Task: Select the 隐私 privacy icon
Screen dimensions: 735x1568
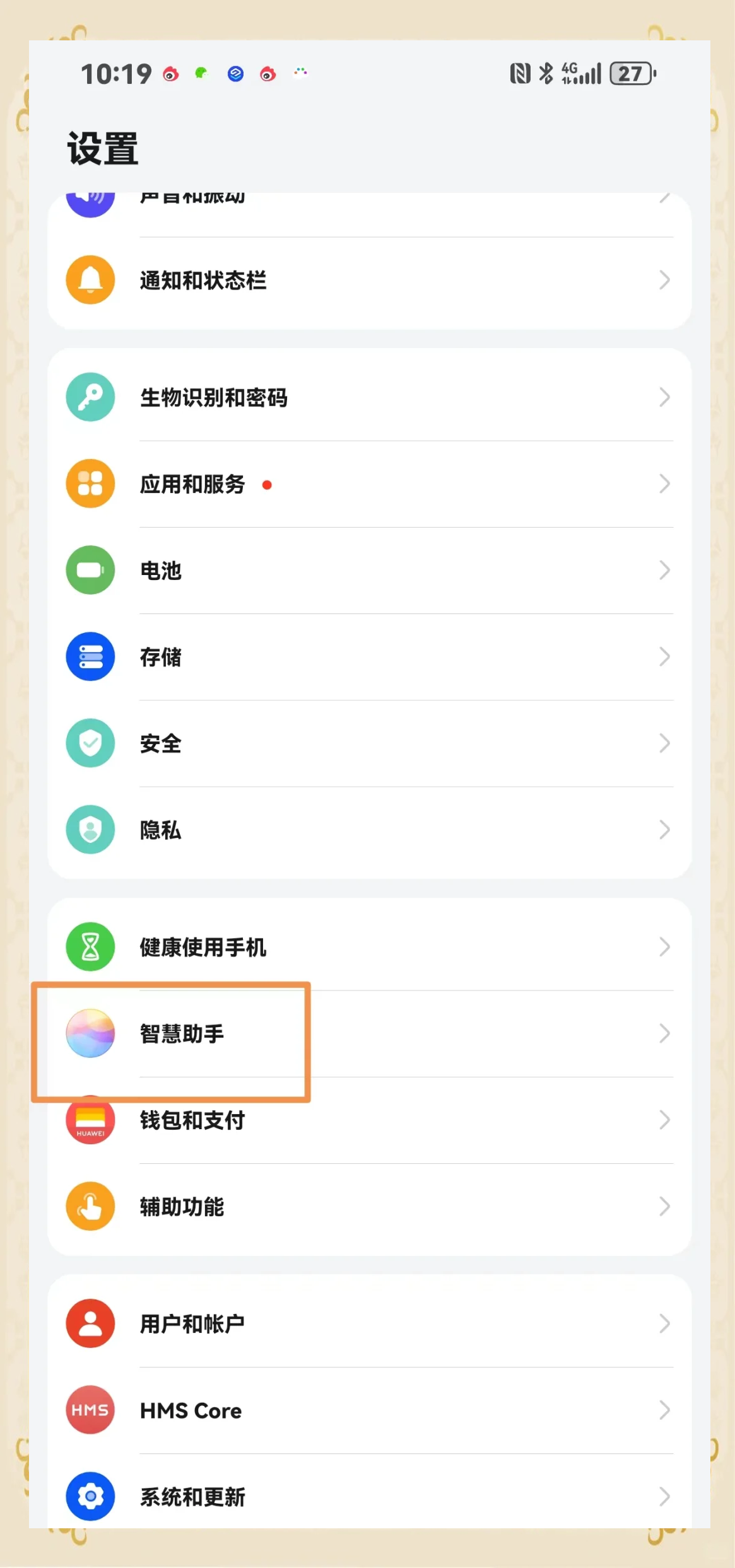Action: [x=90, y=830]
